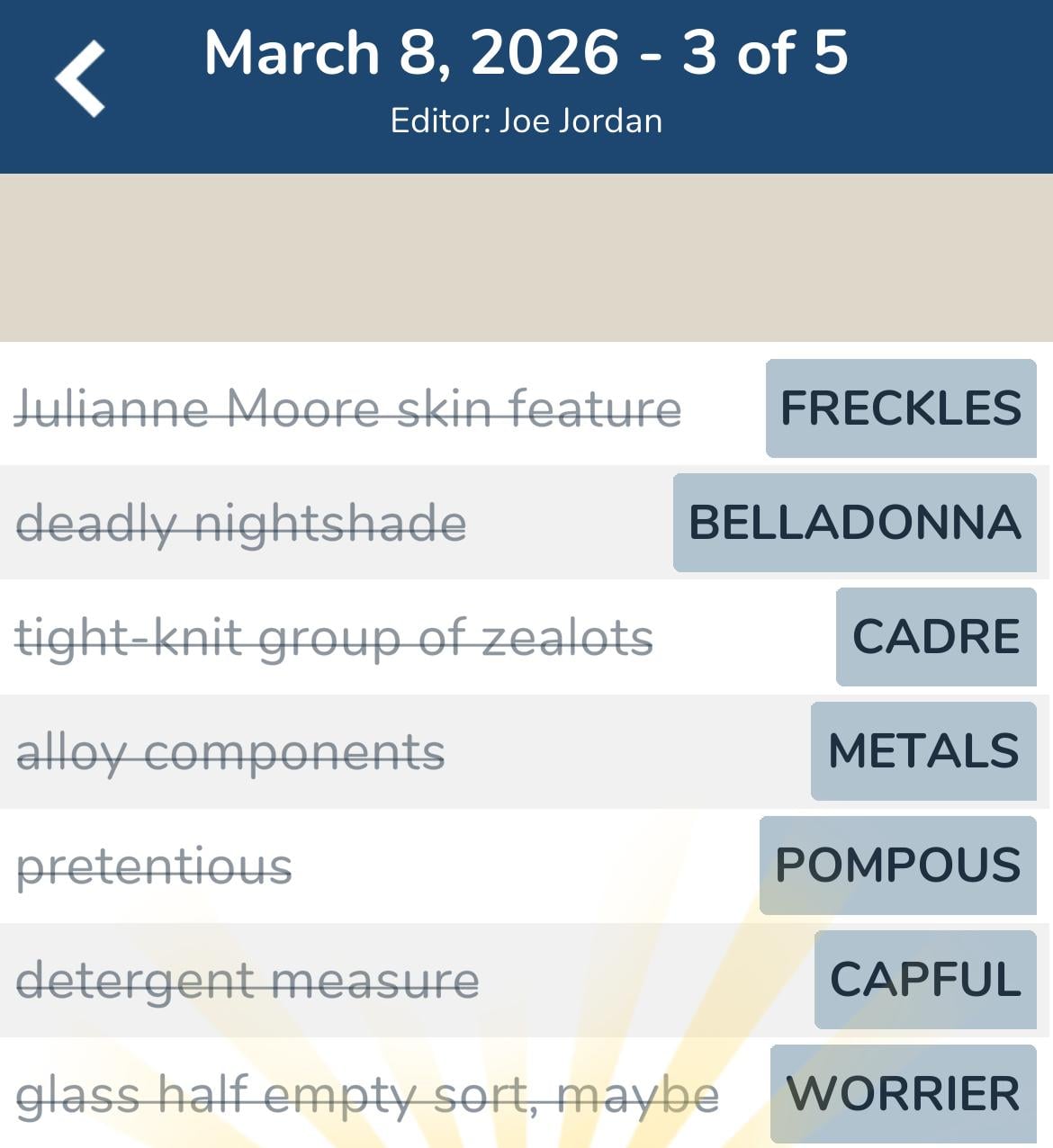Select the METALS answer chip
Screen dimensions: 1053x1148
(x=923, y=750)
